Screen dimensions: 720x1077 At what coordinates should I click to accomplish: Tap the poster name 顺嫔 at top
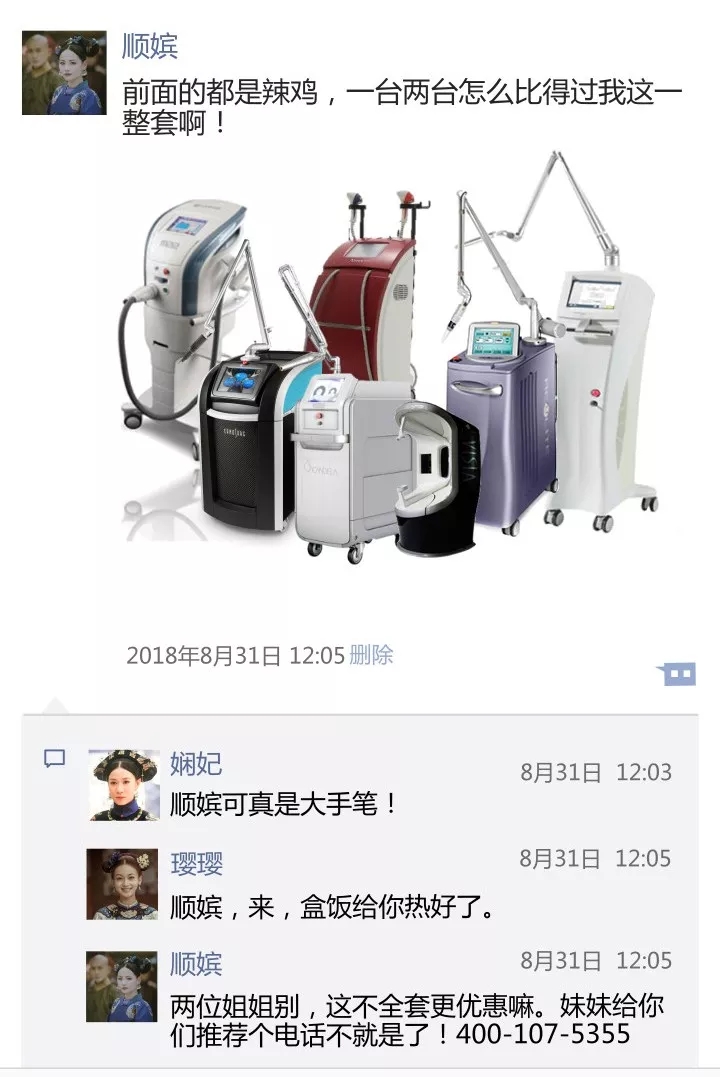pyautogui.click(x=150, y=46)
